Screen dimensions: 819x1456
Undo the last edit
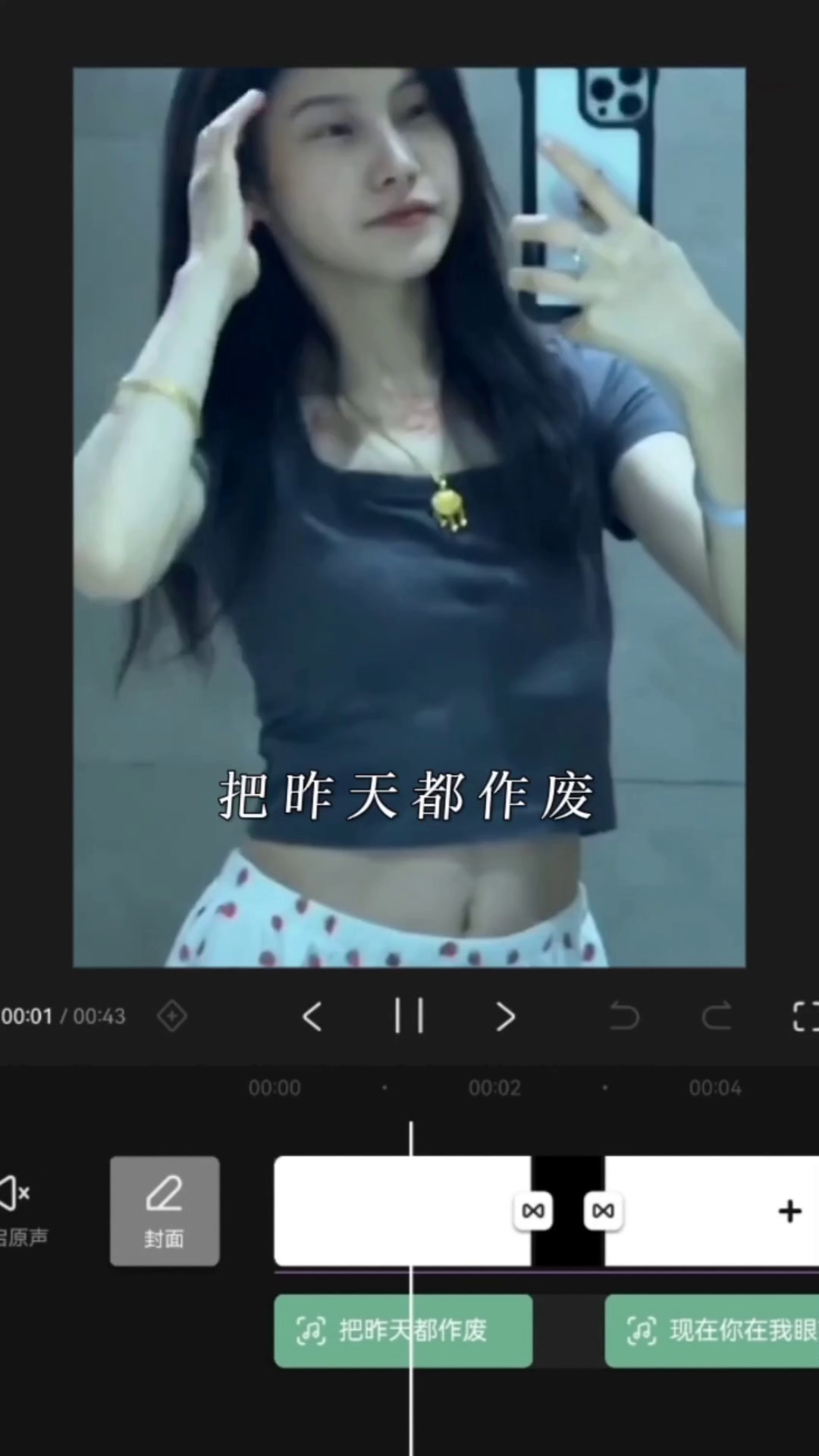coord(624,1016)
